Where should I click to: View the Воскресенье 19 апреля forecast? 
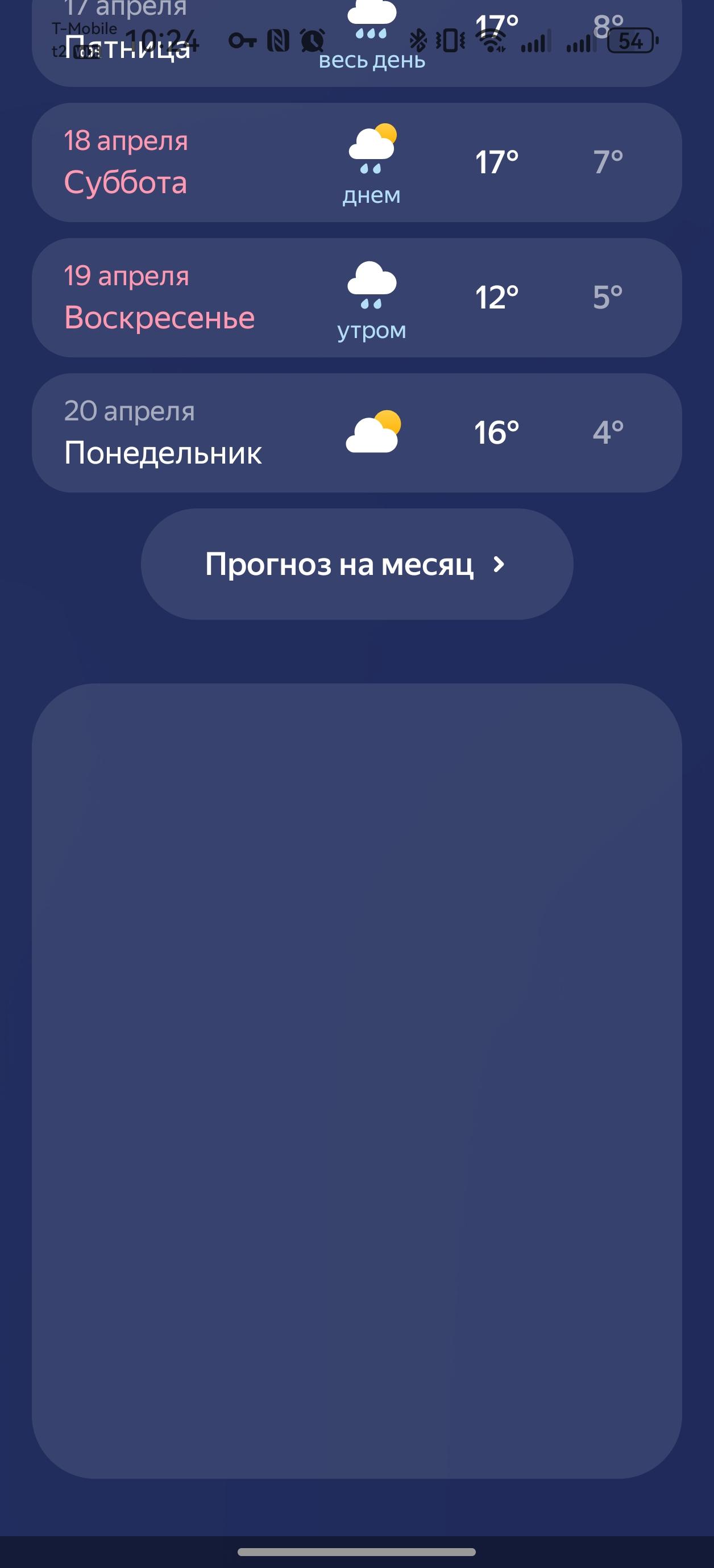click(356, 298)
